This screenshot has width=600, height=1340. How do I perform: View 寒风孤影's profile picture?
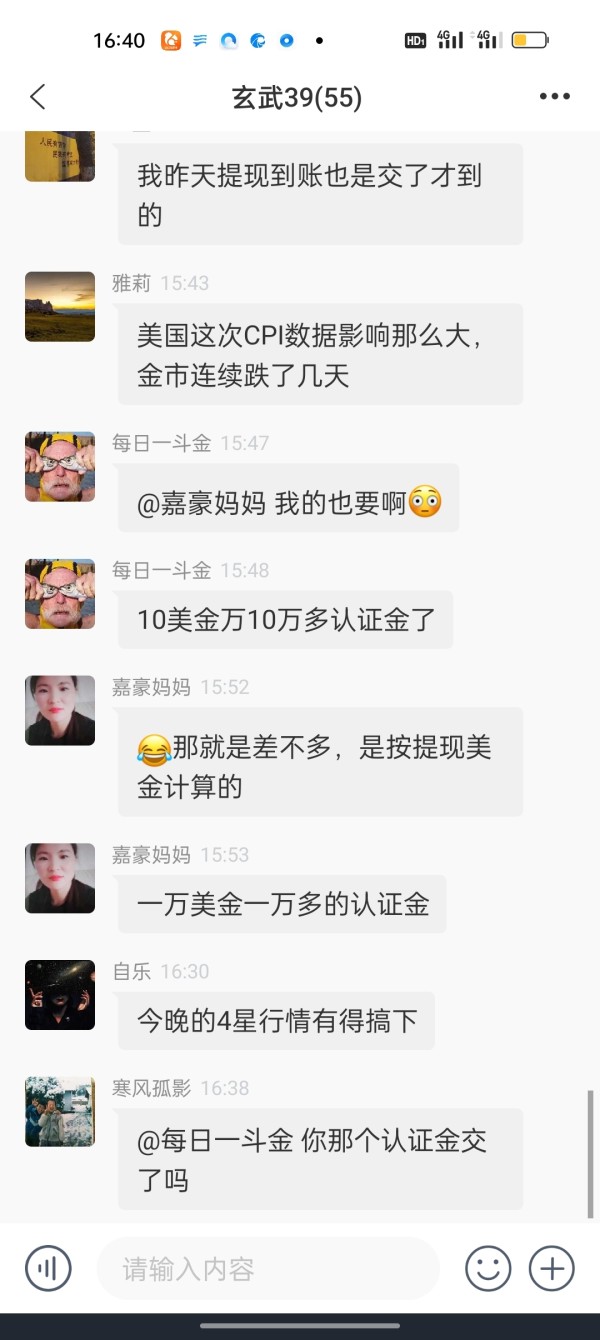click(60, 1112)
